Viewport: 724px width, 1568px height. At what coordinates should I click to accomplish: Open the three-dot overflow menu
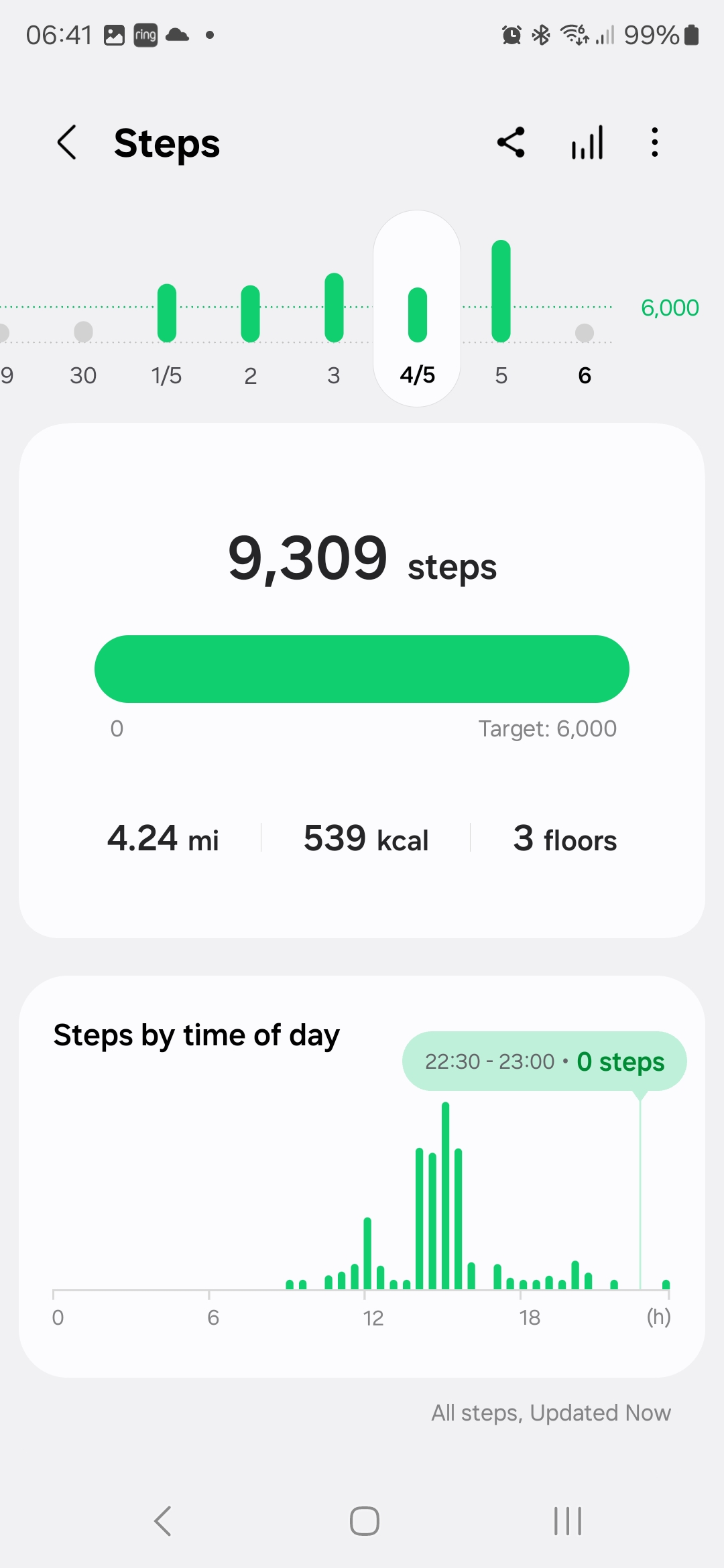point(655,143)
